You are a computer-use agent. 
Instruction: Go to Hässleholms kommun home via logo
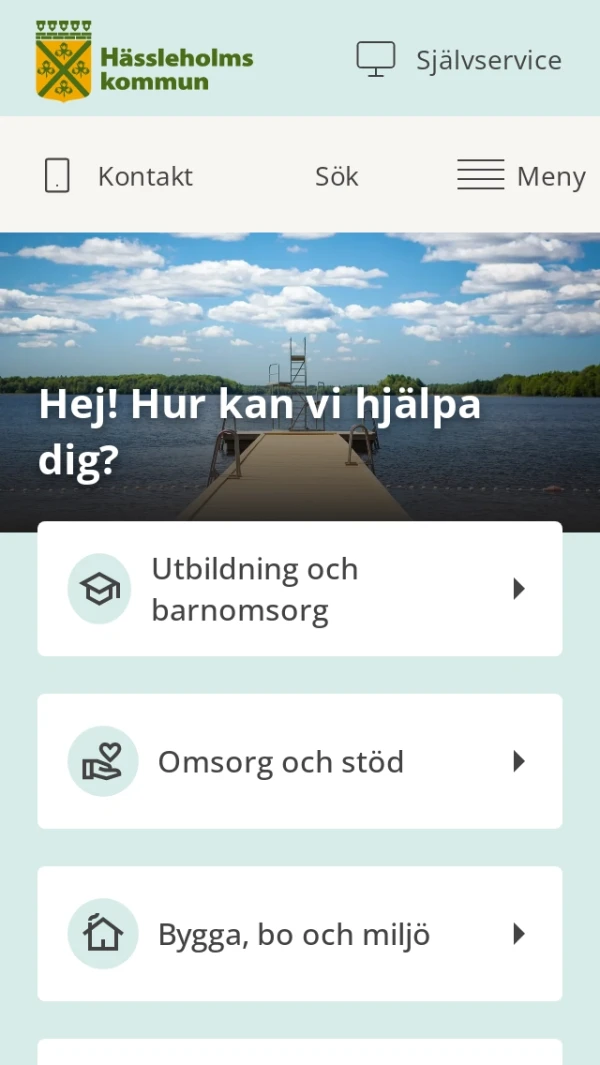pos(144,61)
